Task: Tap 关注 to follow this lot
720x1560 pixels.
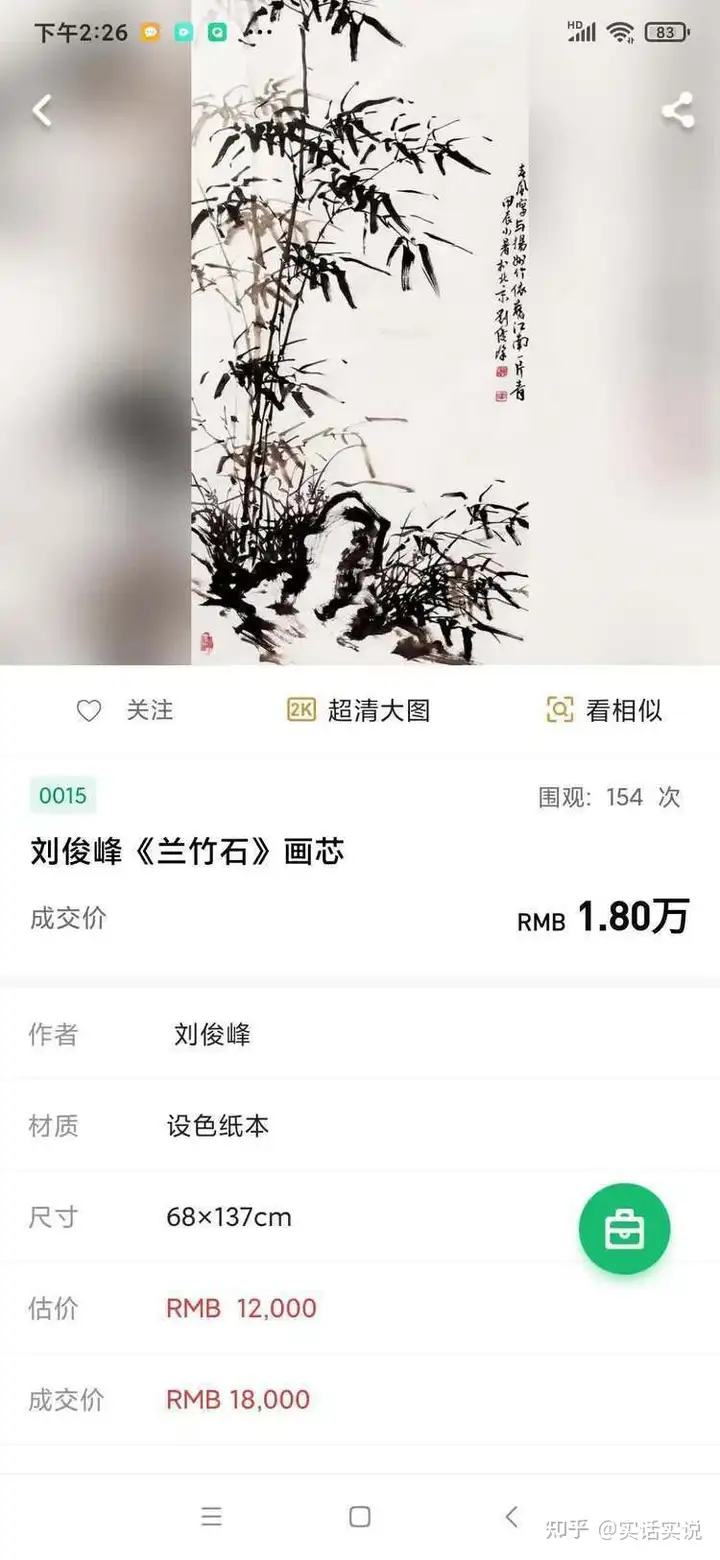Action: pos(125,711)
